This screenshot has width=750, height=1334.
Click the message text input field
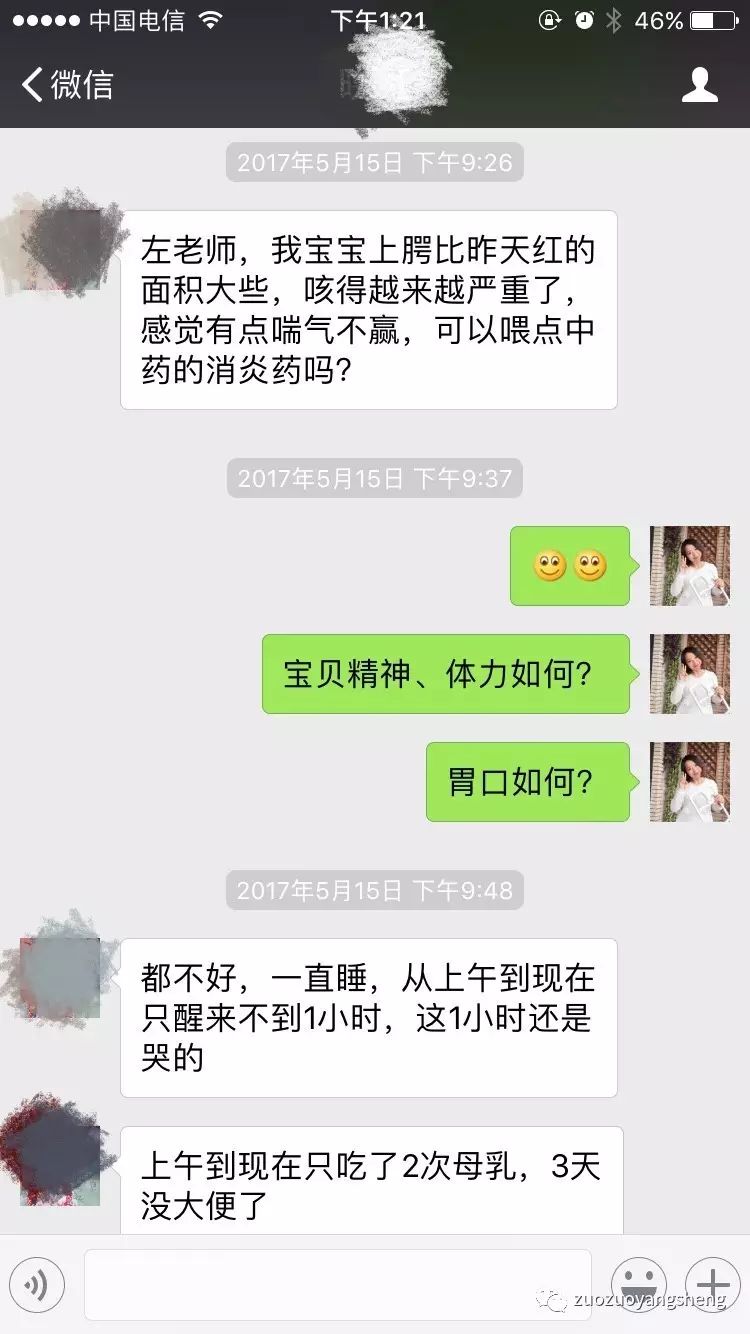345,1285
